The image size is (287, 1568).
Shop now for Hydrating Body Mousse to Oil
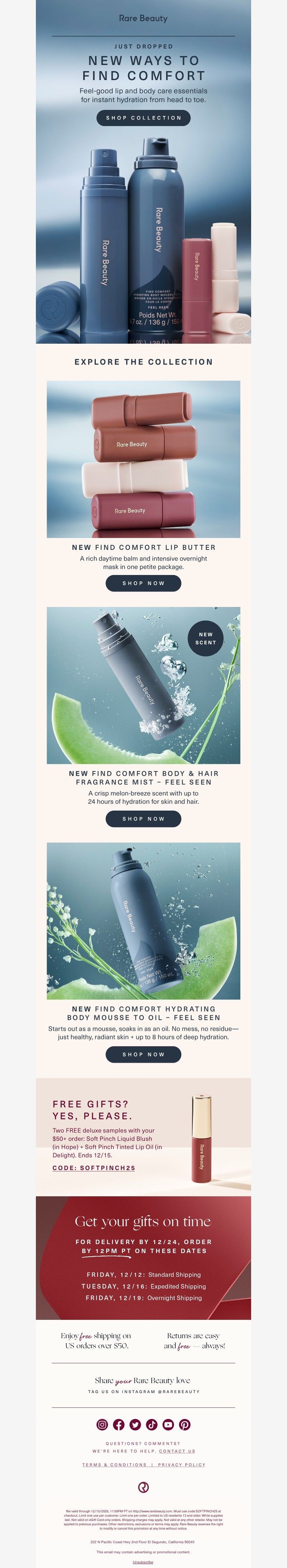(x=143, y=1054)
